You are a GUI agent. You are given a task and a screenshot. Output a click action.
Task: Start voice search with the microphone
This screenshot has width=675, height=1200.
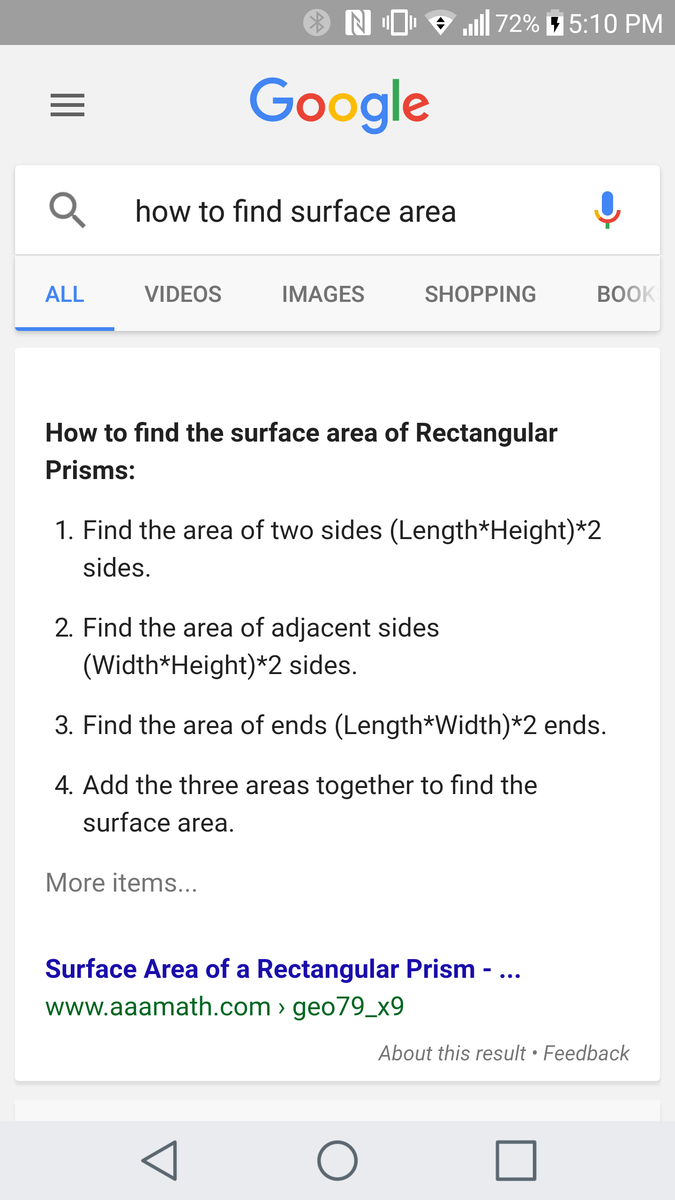[x=607, y=210]
